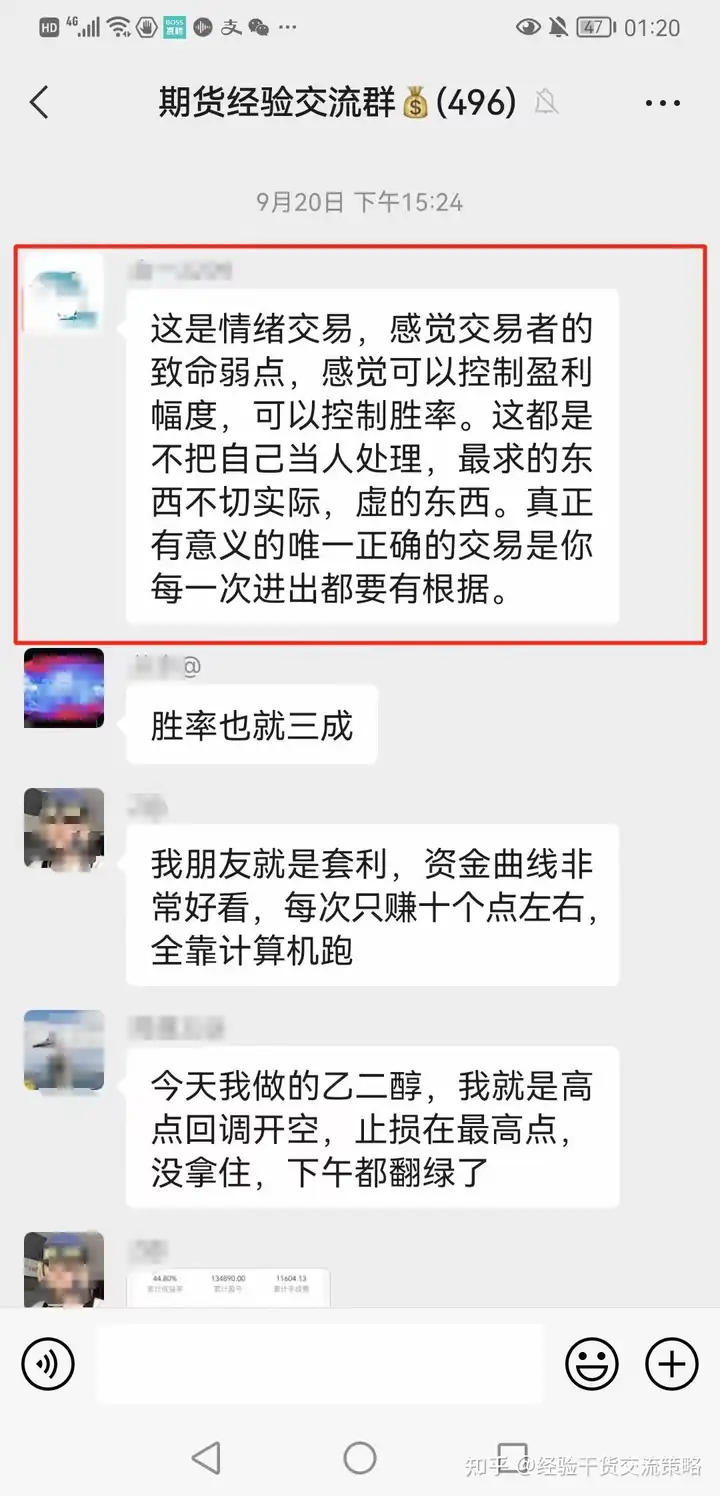
Task: Tap the system back triangle
Action: point(207,1458)
